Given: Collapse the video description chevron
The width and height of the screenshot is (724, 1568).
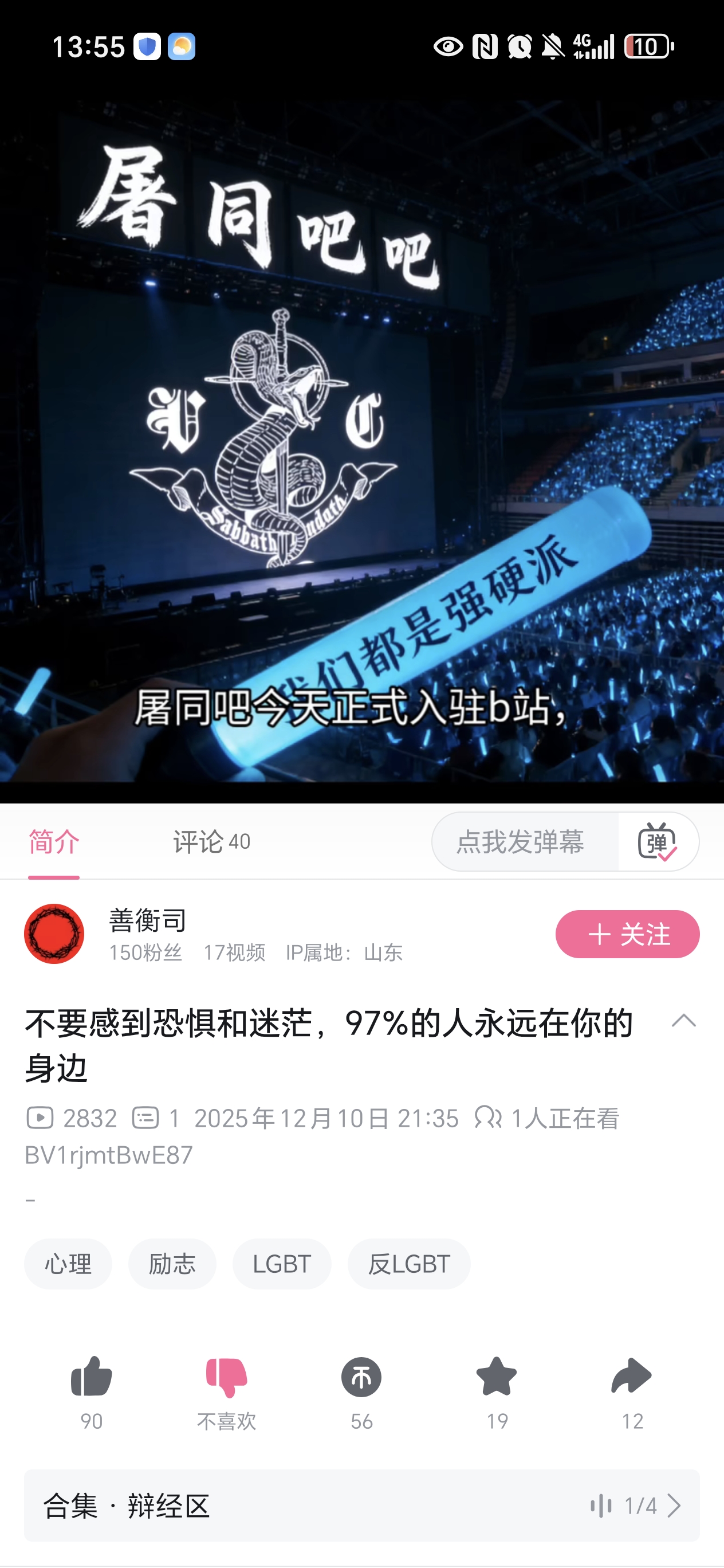Looking at the screenshot, I should click(x=683, y=1021).
